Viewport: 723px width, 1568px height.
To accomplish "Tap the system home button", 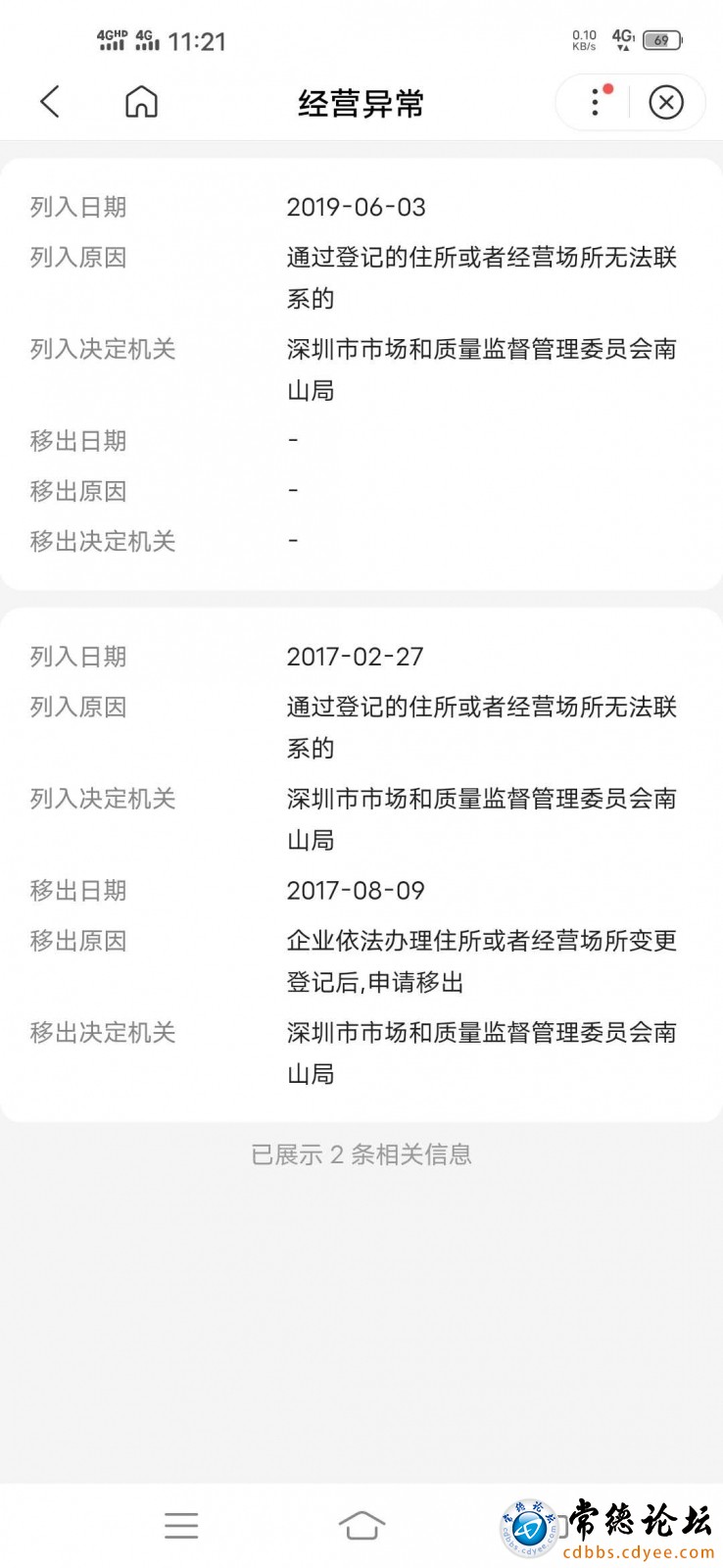I will click(x=361, y=1525).
